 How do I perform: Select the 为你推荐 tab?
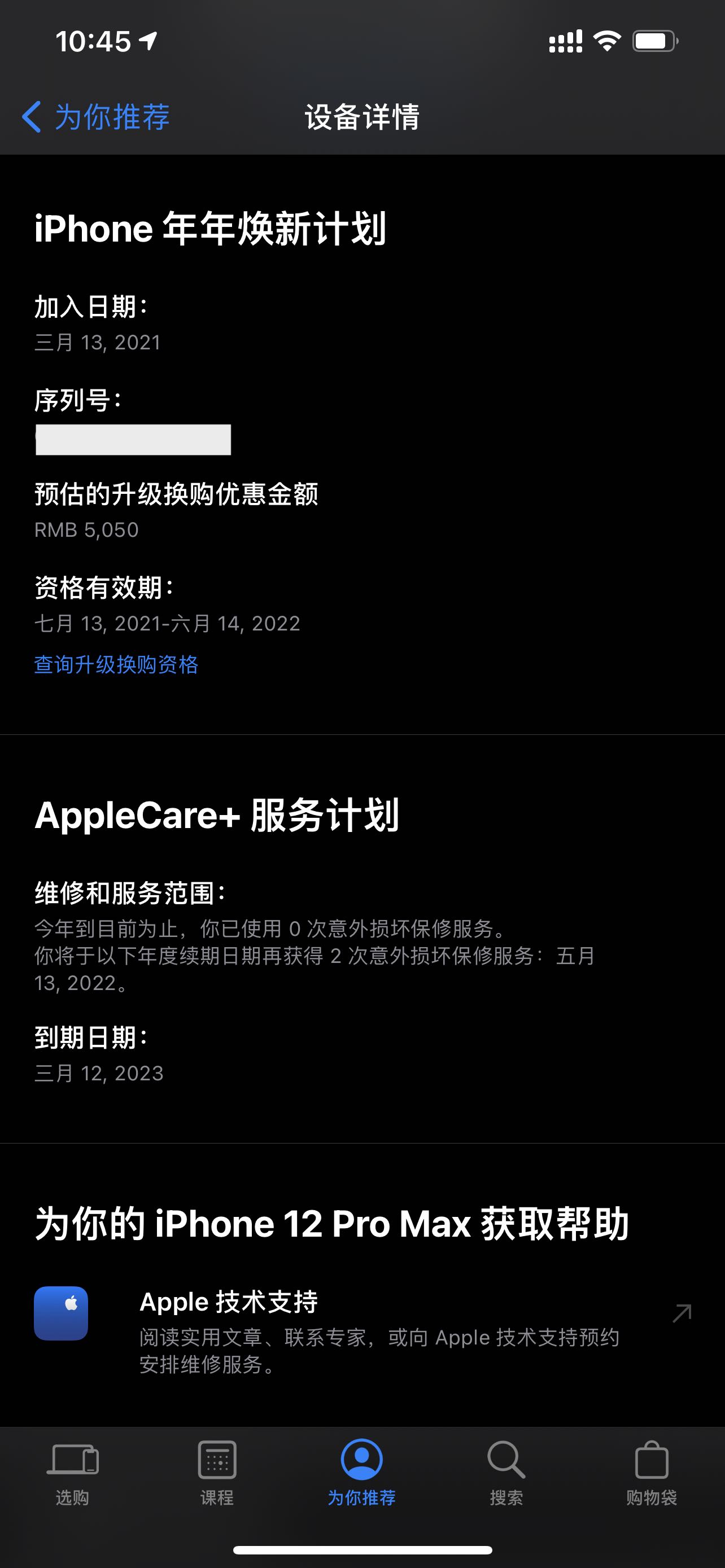click(361, 1471)
